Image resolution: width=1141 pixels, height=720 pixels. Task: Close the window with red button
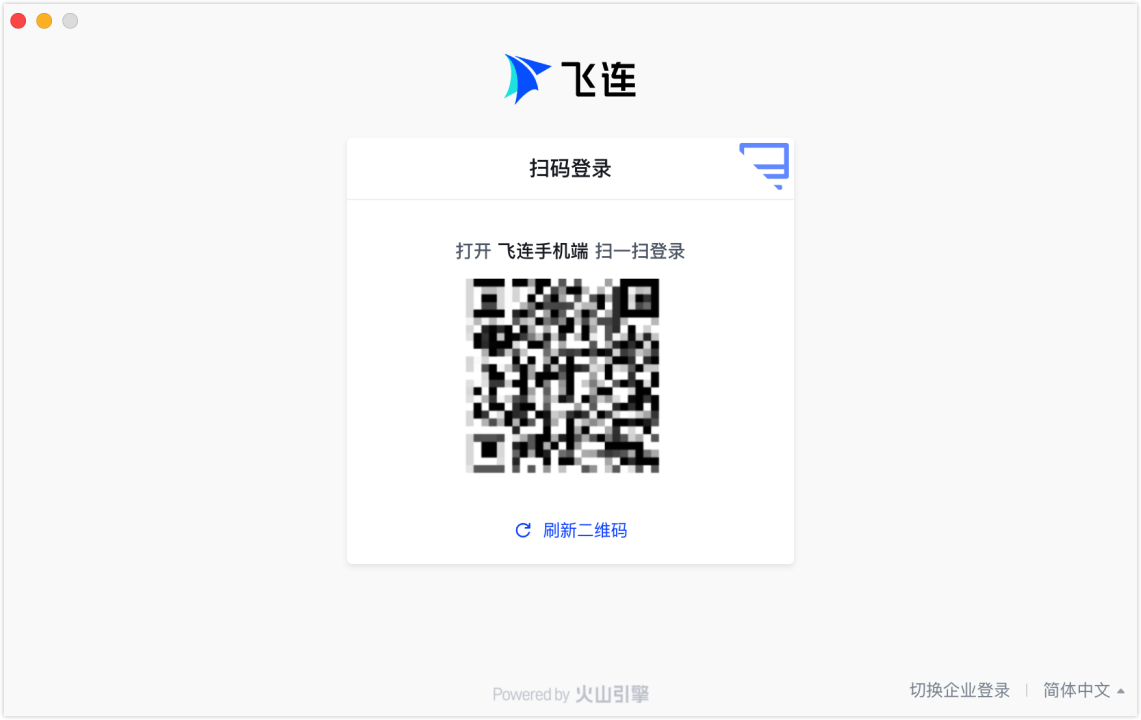(18, 20)
